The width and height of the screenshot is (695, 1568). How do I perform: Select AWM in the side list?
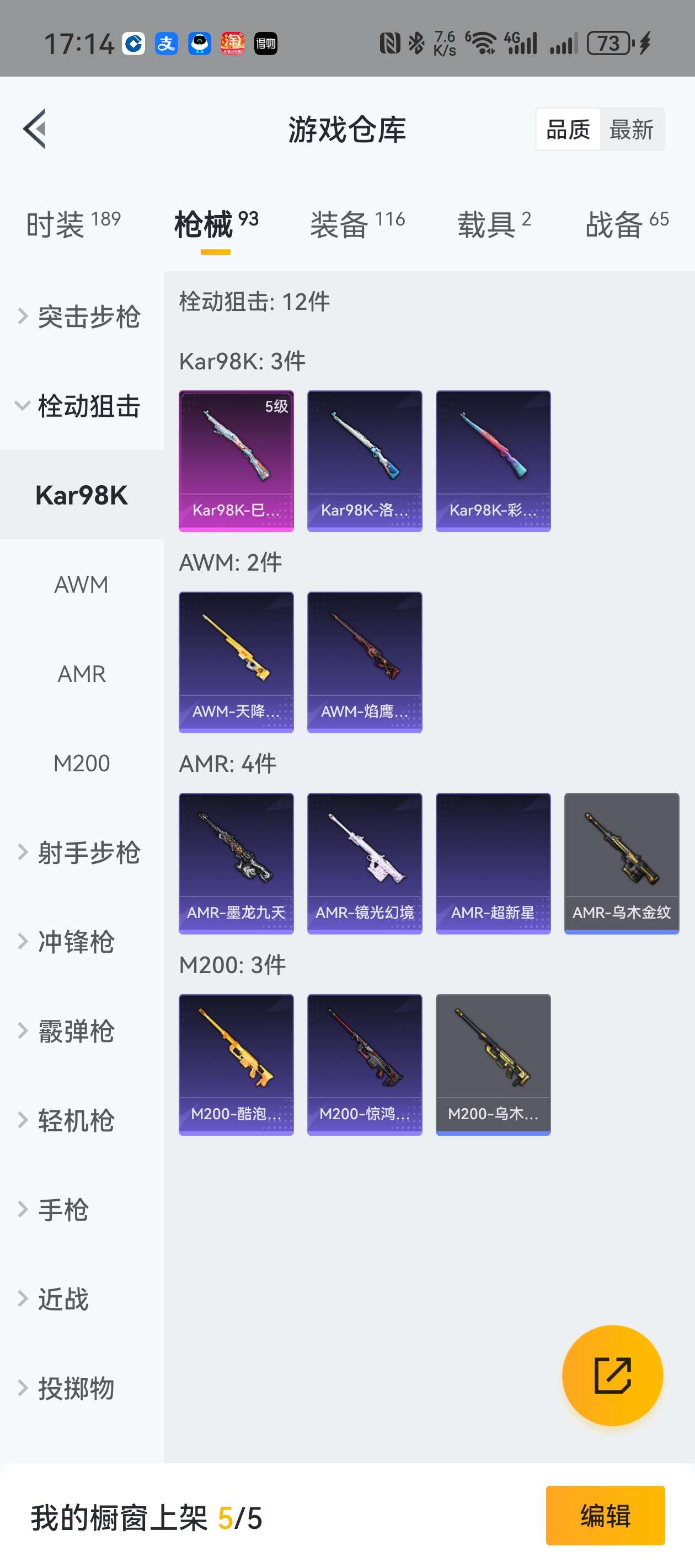click(x=82, y=584)
